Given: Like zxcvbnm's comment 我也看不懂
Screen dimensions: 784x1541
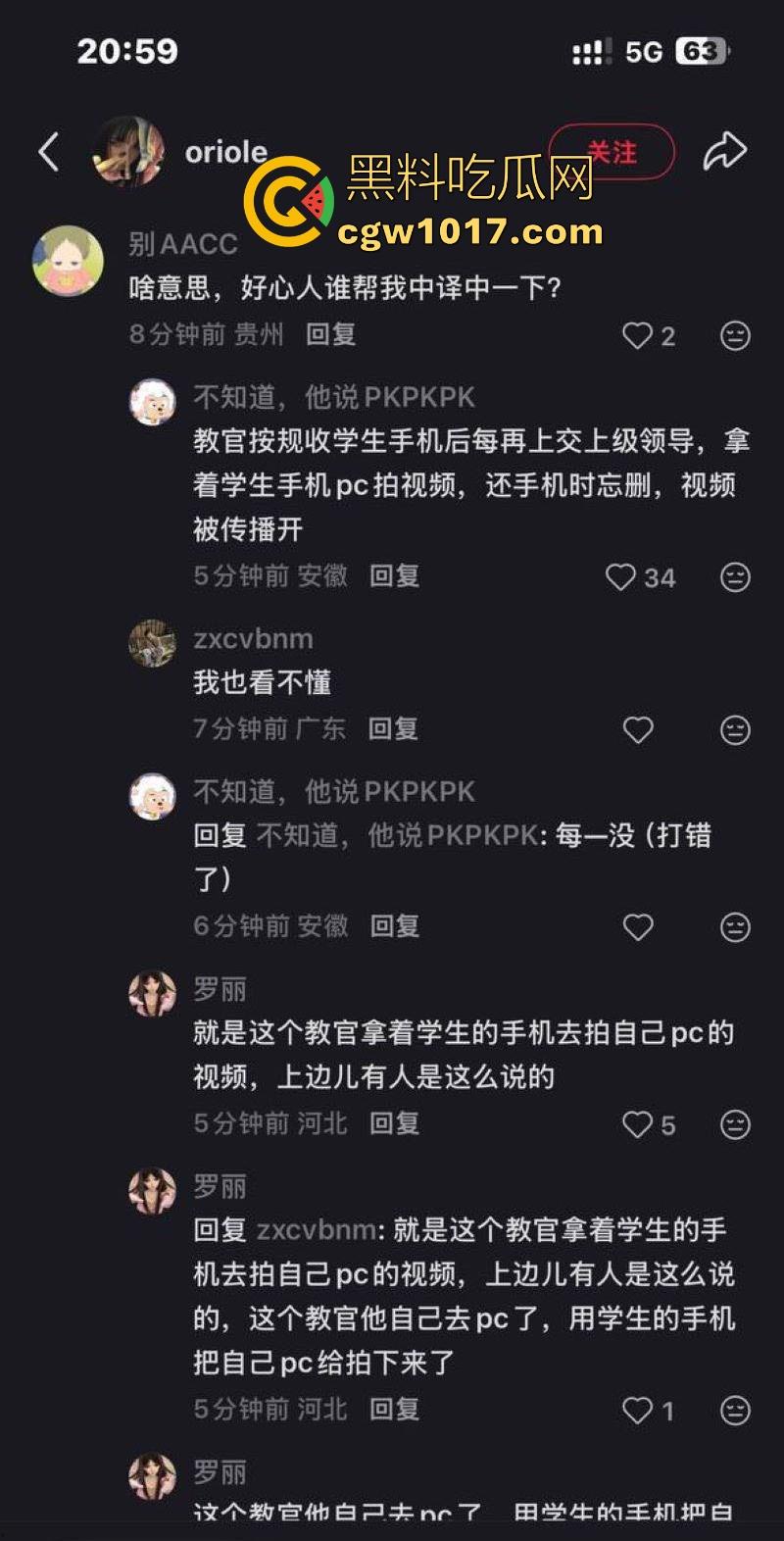Looking at the screenshot, I should 638,729.
